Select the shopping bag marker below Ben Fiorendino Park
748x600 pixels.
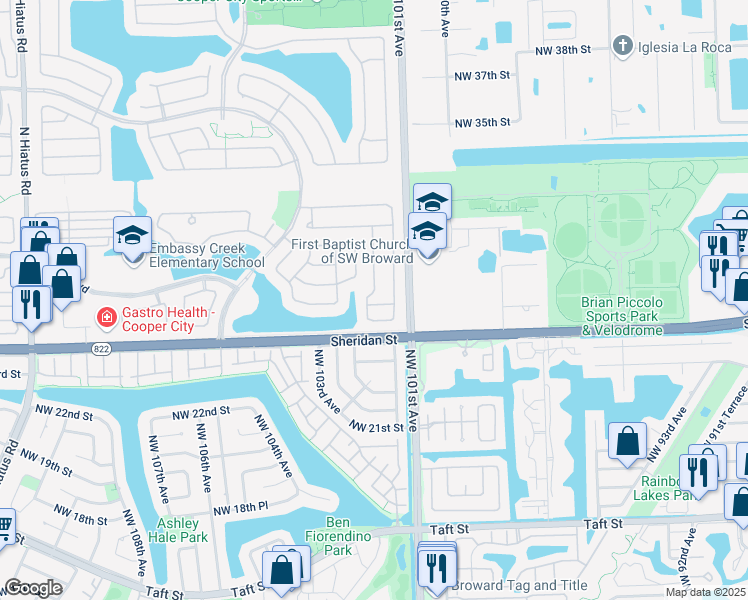283,571
